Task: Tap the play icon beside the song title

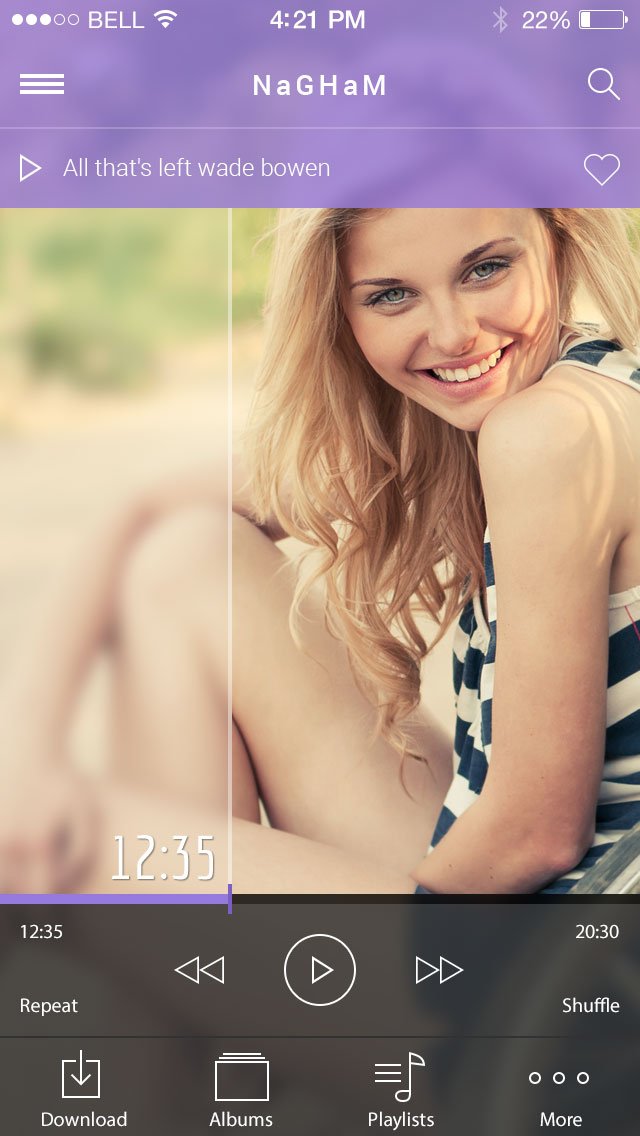Action: (31, 168)
